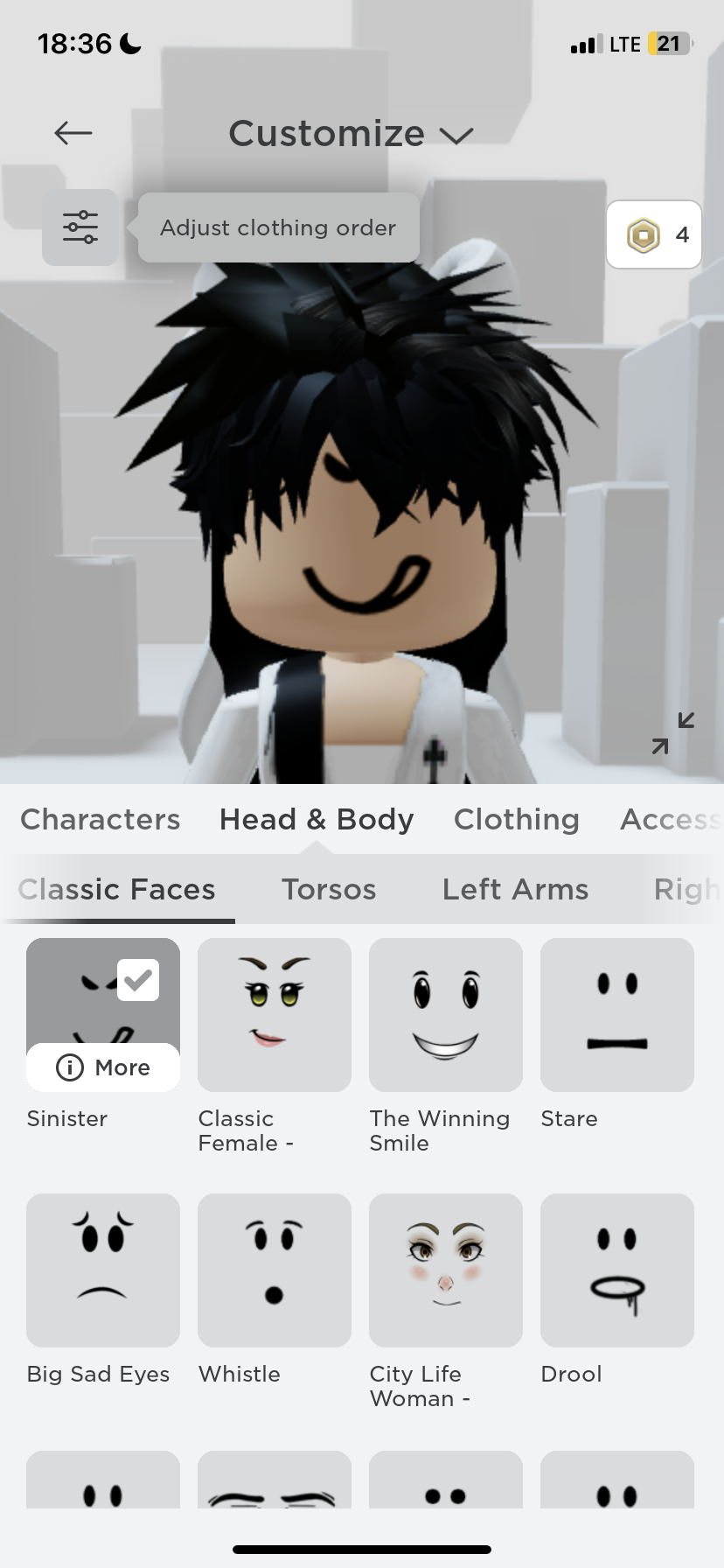Choose the City Life Woman face
Screen dimensions: 724x1568
click(x=446, y=1270)
